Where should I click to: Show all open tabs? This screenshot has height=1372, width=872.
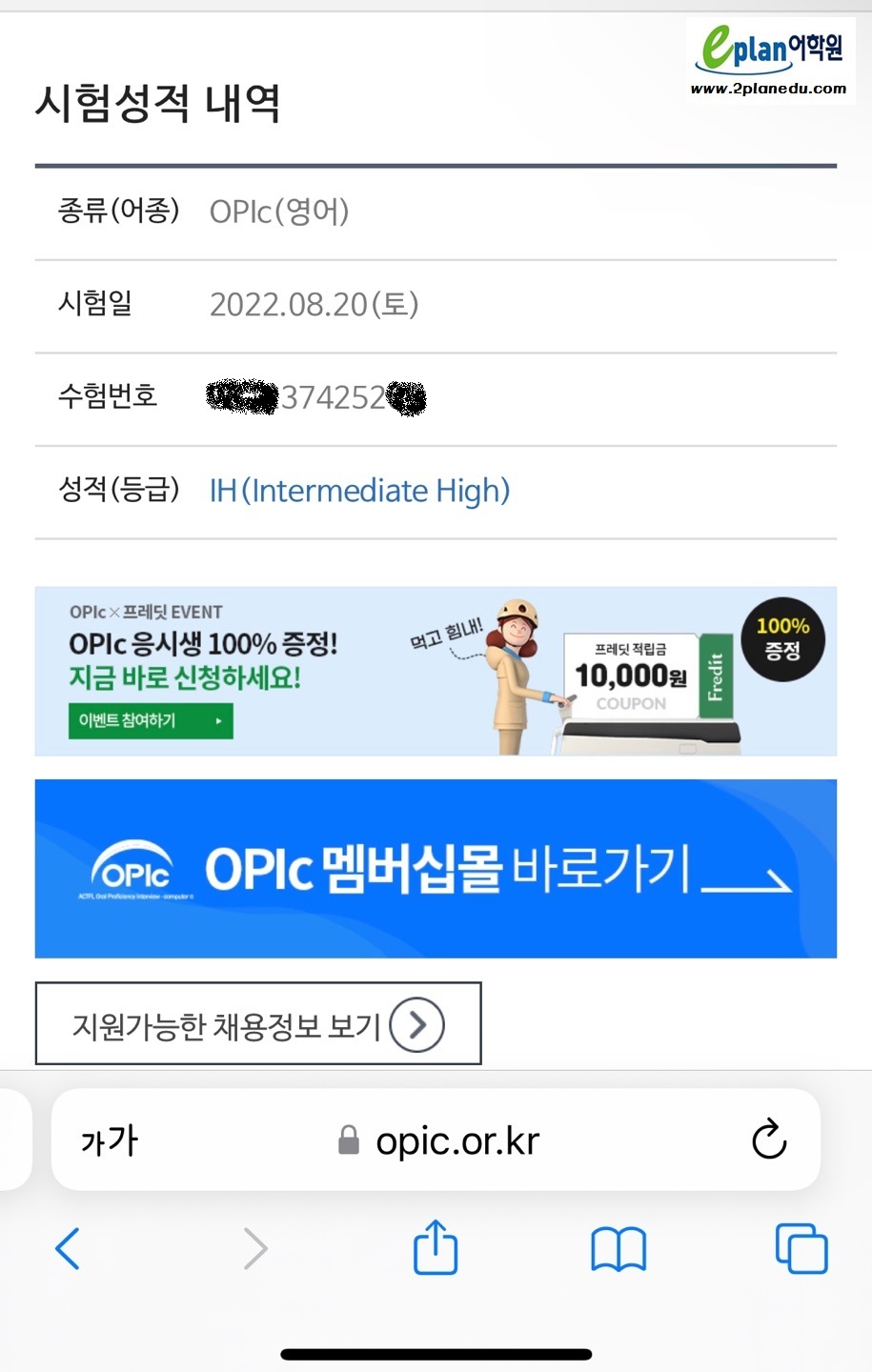point(801,1248)
